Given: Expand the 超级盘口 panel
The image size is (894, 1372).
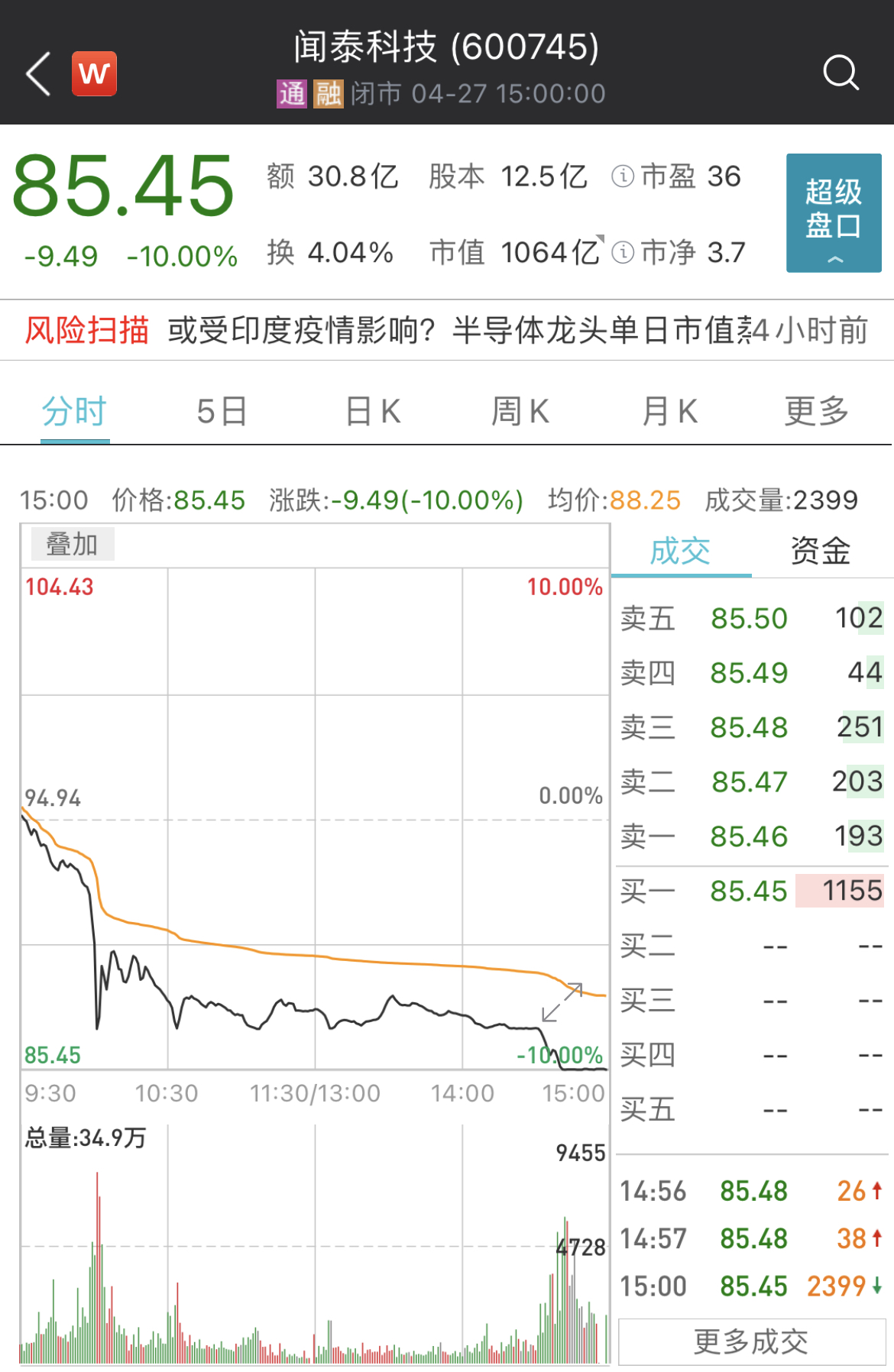Looking at the screenshot, I should point(834,213).
